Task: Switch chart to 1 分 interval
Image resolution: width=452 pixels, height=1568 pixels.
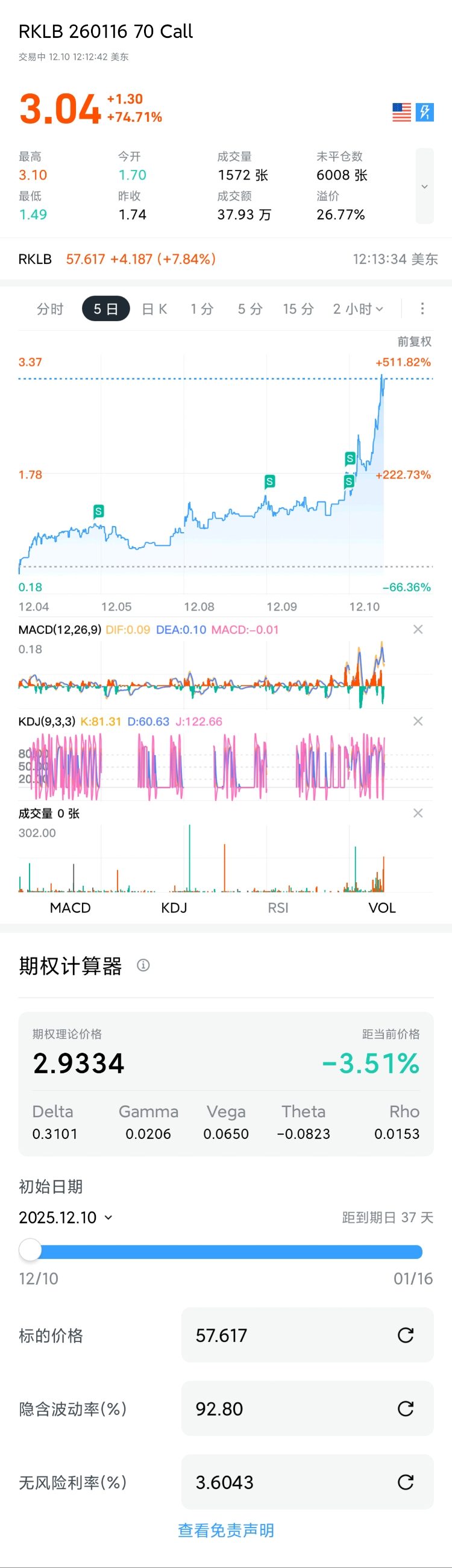Action: (x=201, y=309)
